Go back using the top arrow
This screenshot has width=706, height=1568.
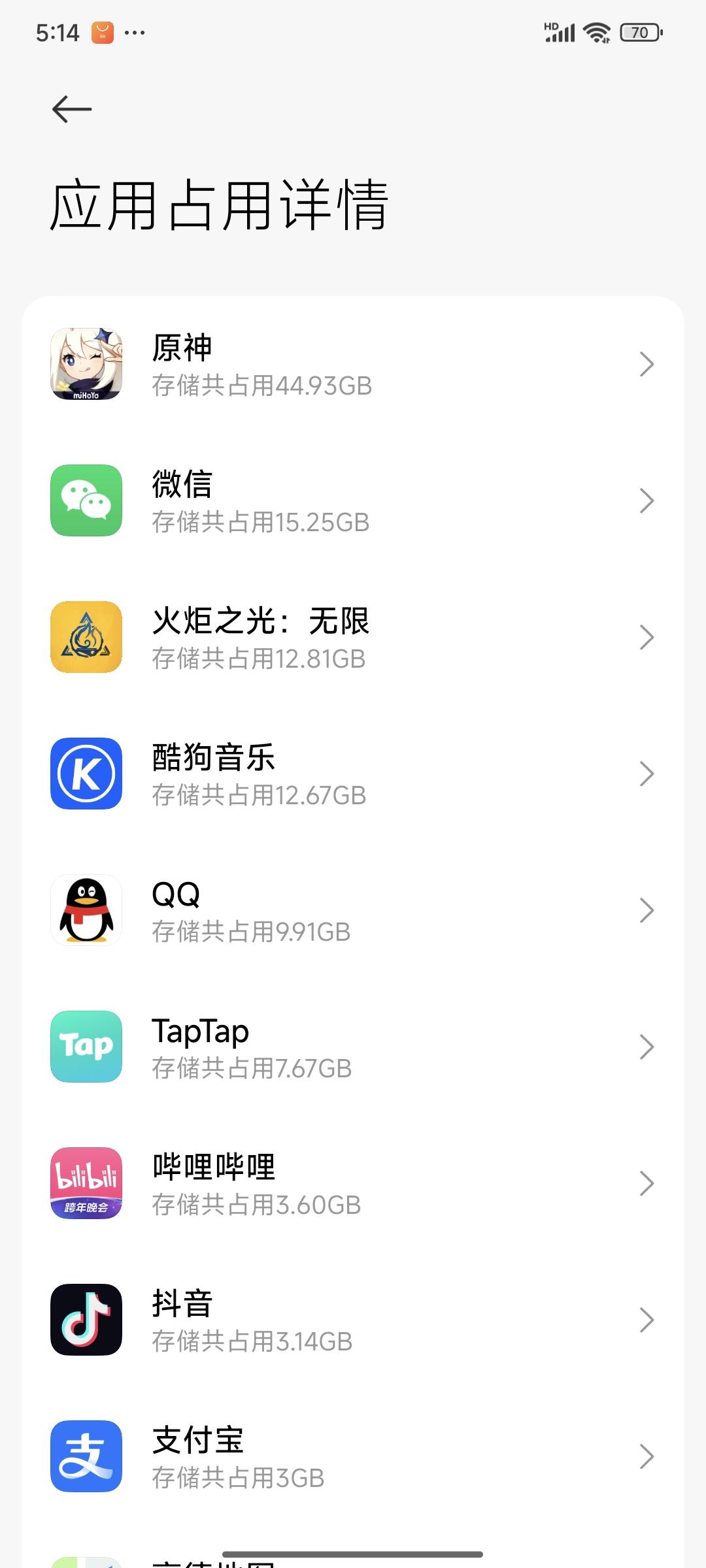pyautogui.click(x=72, y=109)
